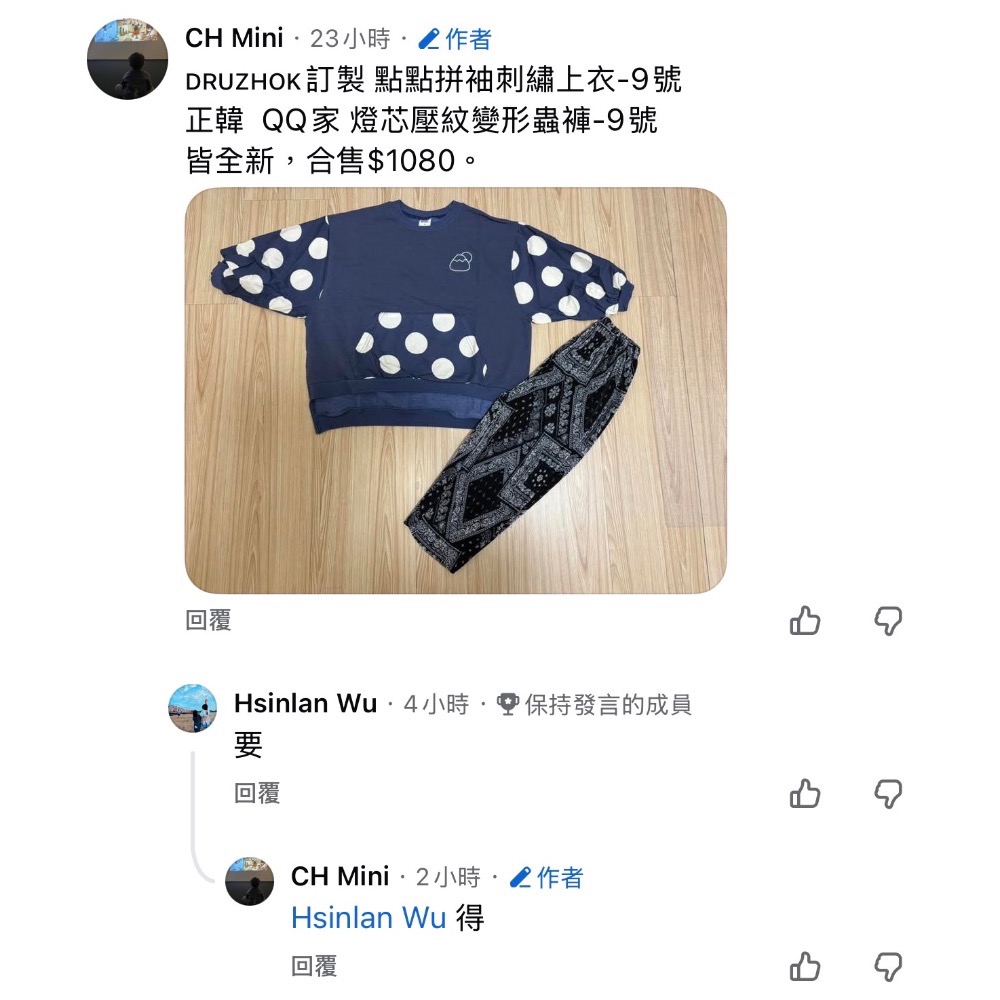Open CH Mini's avatar on the top comment
The width and height of the screenshot is (1000, 1000).
pyautogui.click(x=127, y=59)
